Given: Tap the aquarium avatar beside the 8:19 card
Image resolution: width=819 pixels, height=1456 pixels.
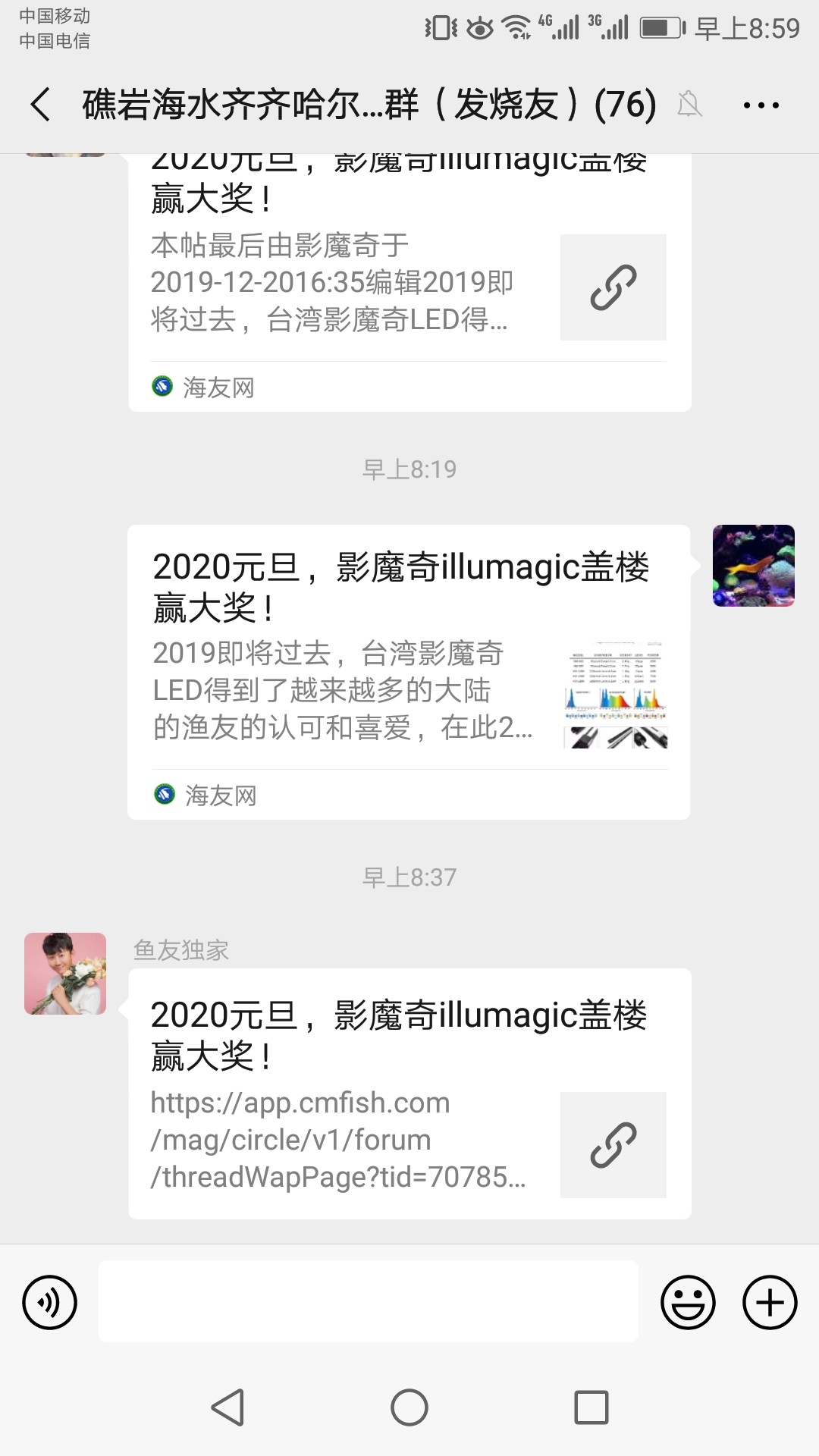Looking at the screenshot, I should [x=753, y=566].
